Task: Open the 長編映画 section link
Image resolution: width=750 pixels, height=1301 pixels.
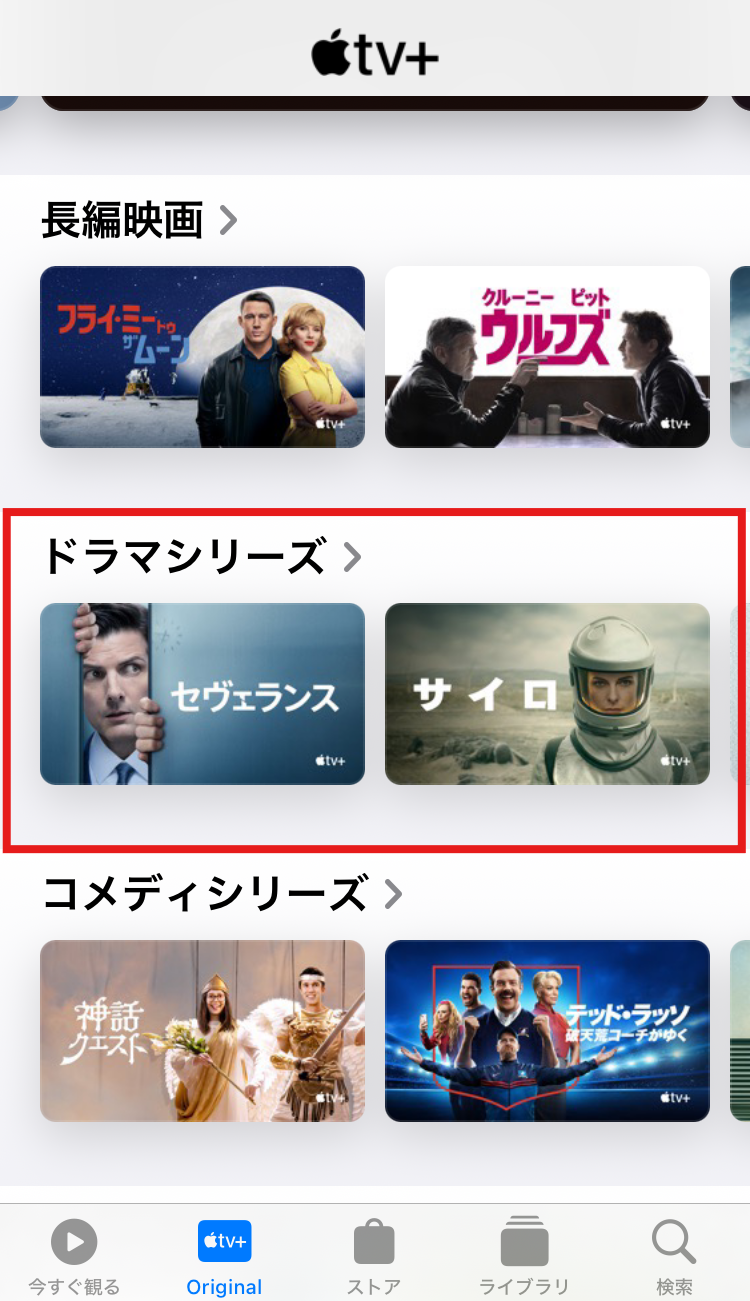Action: click(x=139, y=220)
